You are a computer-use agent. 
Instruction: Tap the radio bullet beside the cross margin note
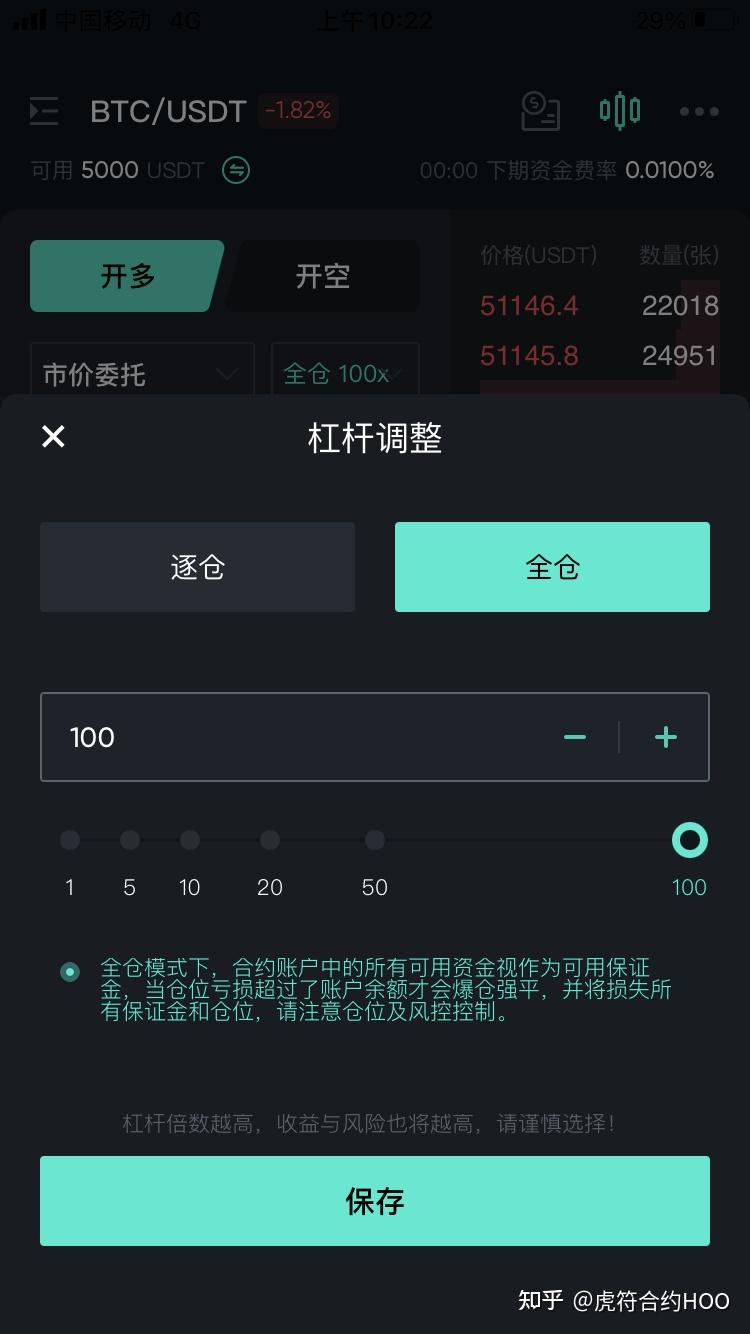coord(69,970)
